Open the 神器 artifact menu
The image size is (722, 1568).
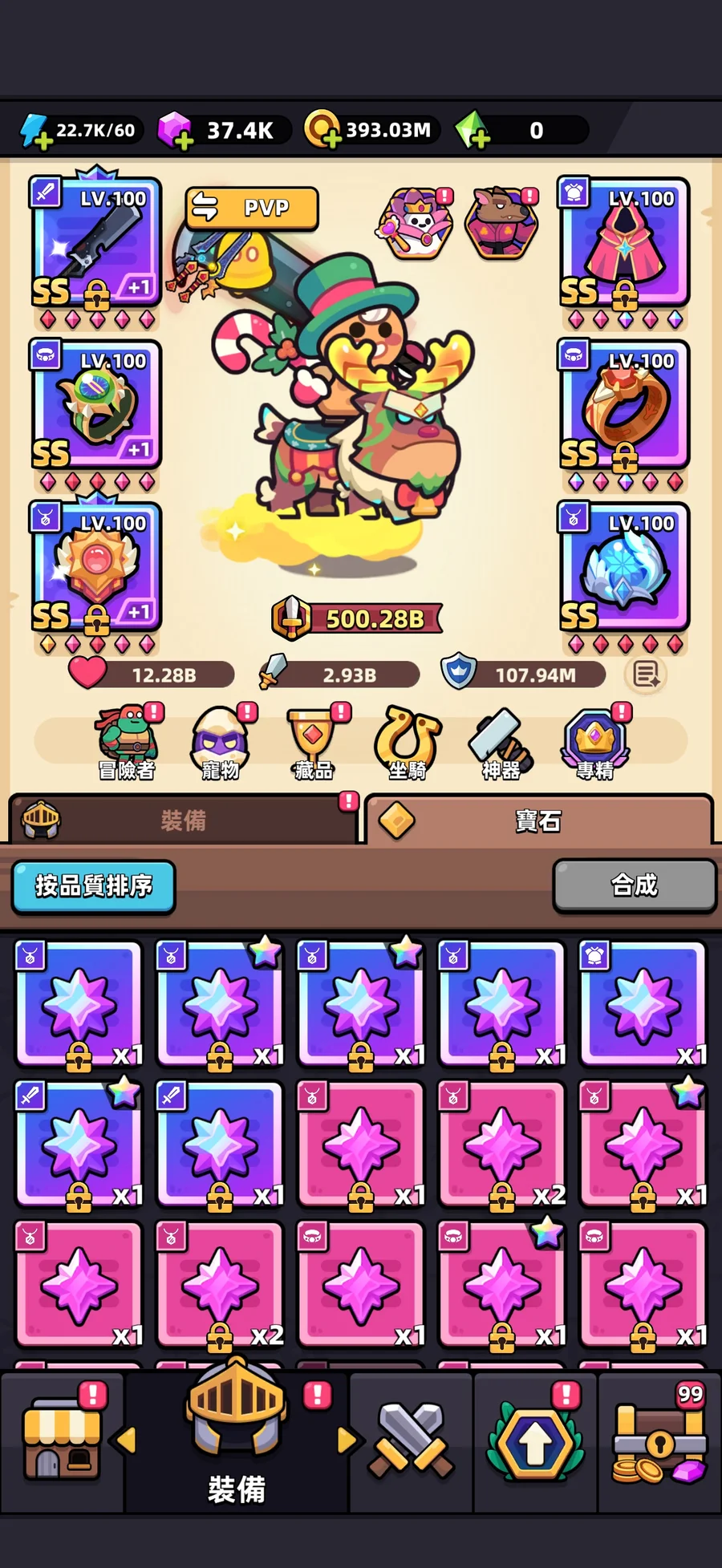pyautogui.click(x=501, y=742)
